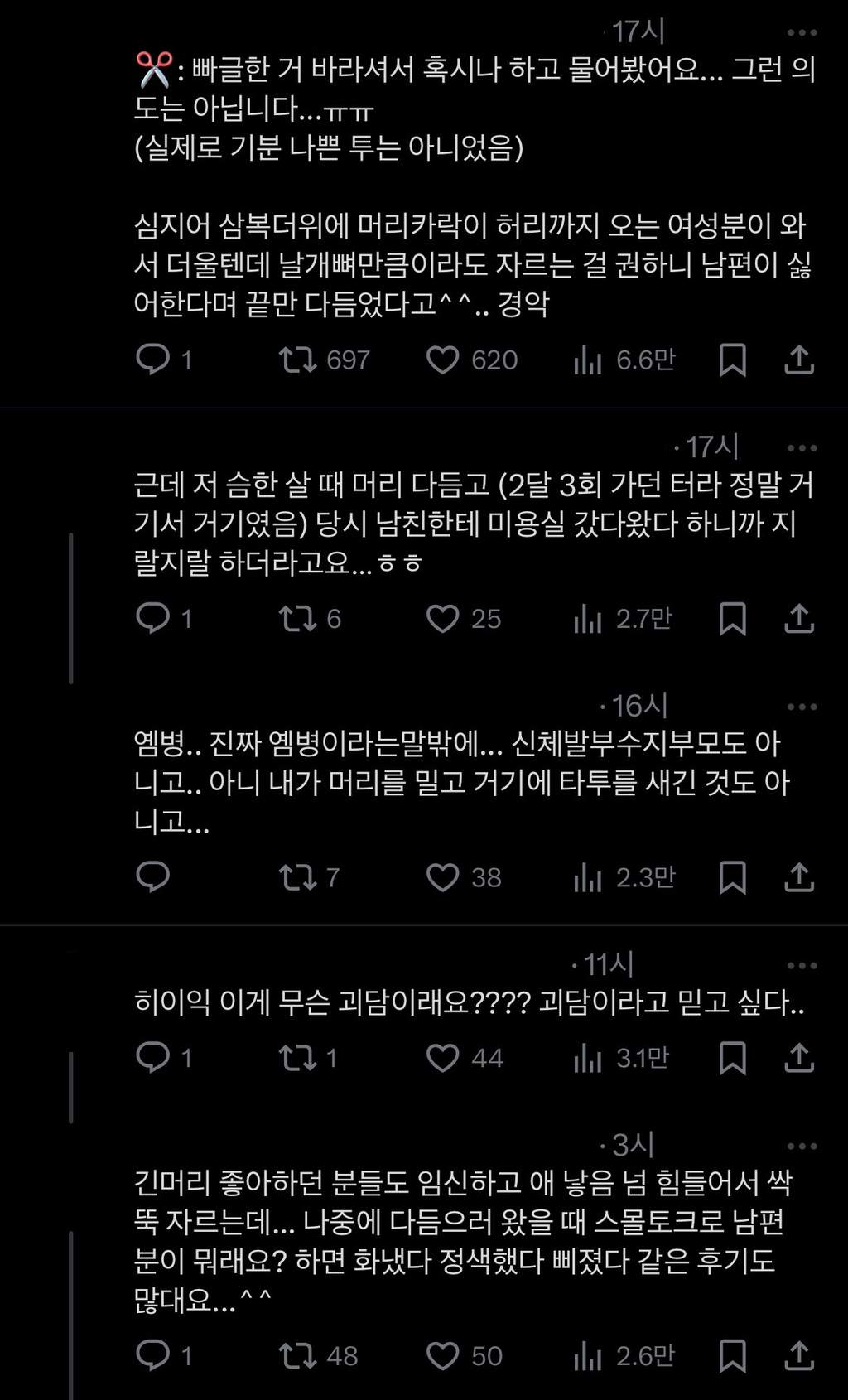Open overflow menu of the 긴머리 tweet
Screen dimensions: 848x1400
[802, 1147]
